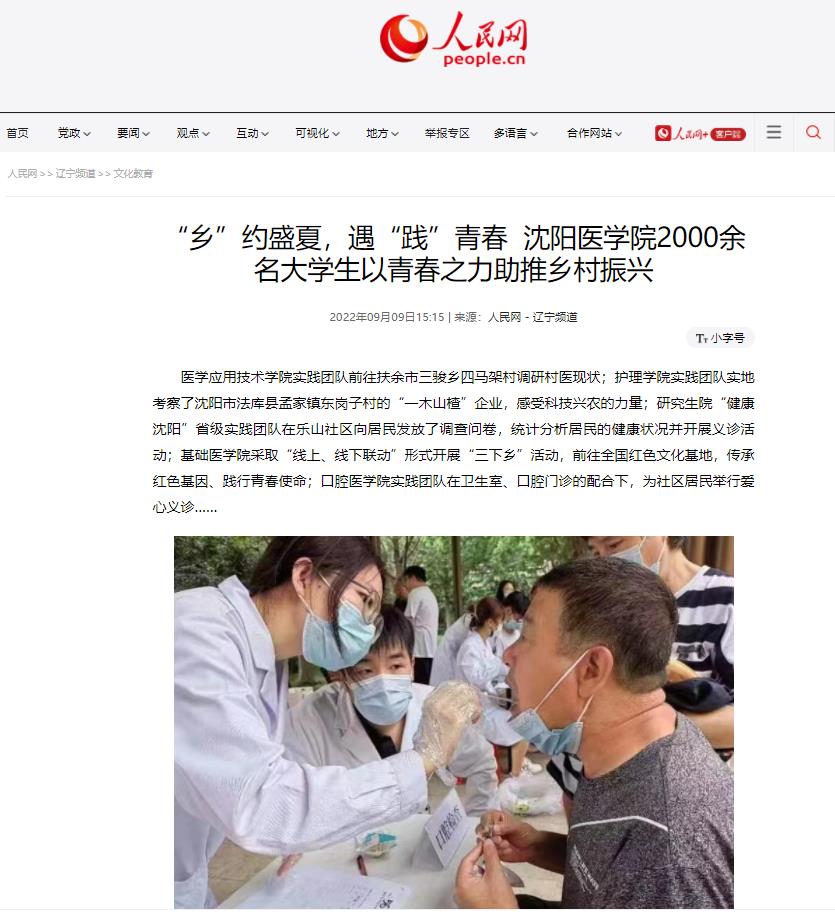The height and width of the screenshot is (915, 835).
Task: Expand the 地方 dropdown menu
Action: click(x=382, y=134)
